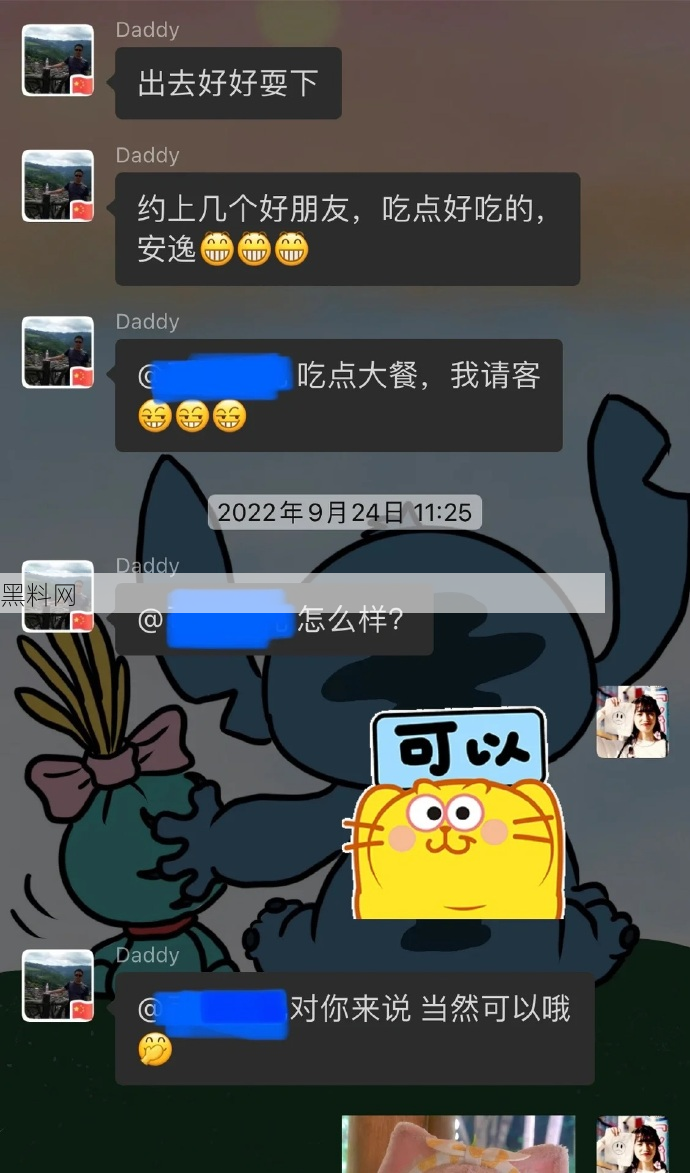Open sender's avatar beside the "可以" sticker
Screen dimensions: 690x1173
point(632,722)
